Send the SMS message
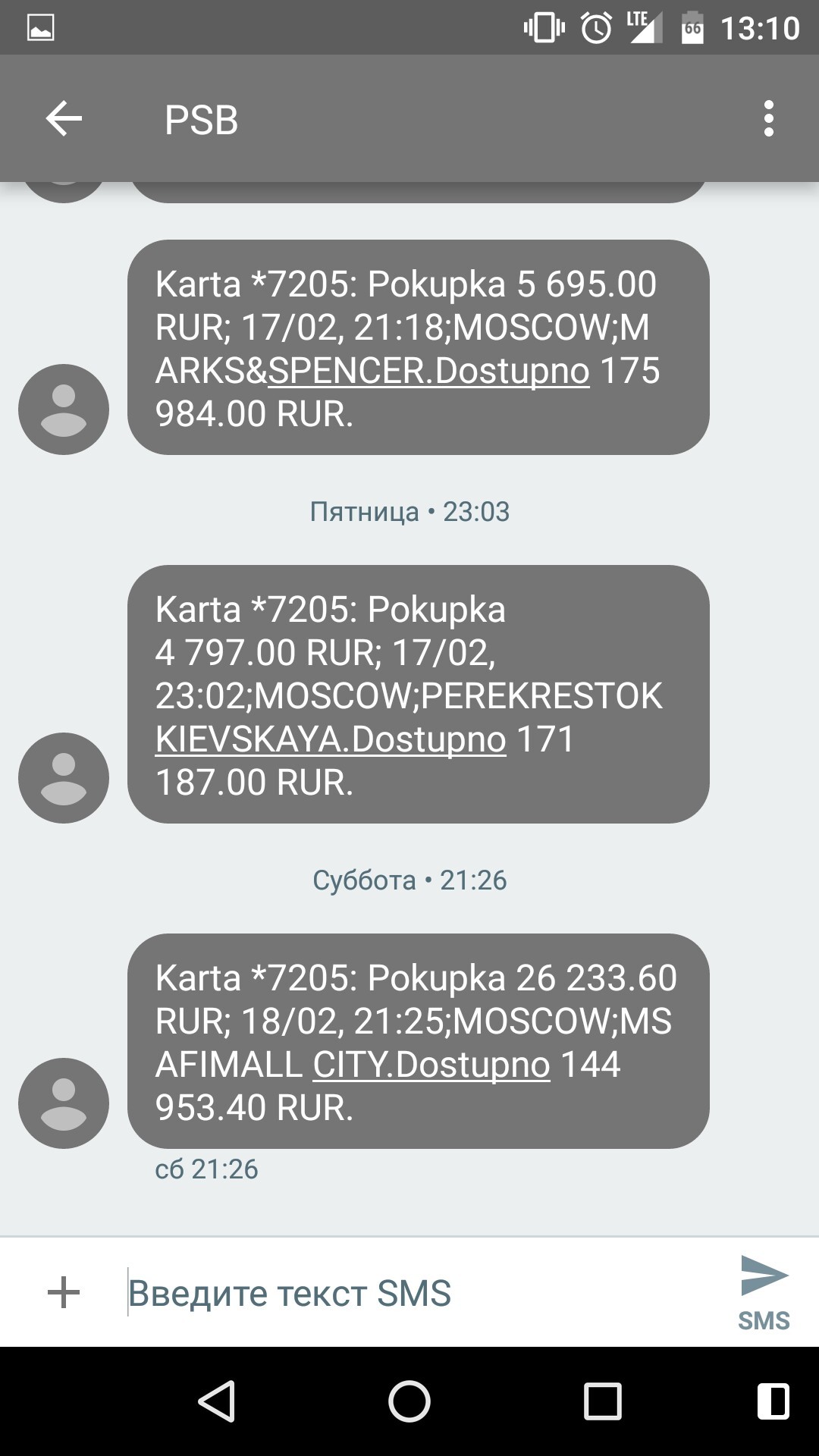 (764, 1292)
